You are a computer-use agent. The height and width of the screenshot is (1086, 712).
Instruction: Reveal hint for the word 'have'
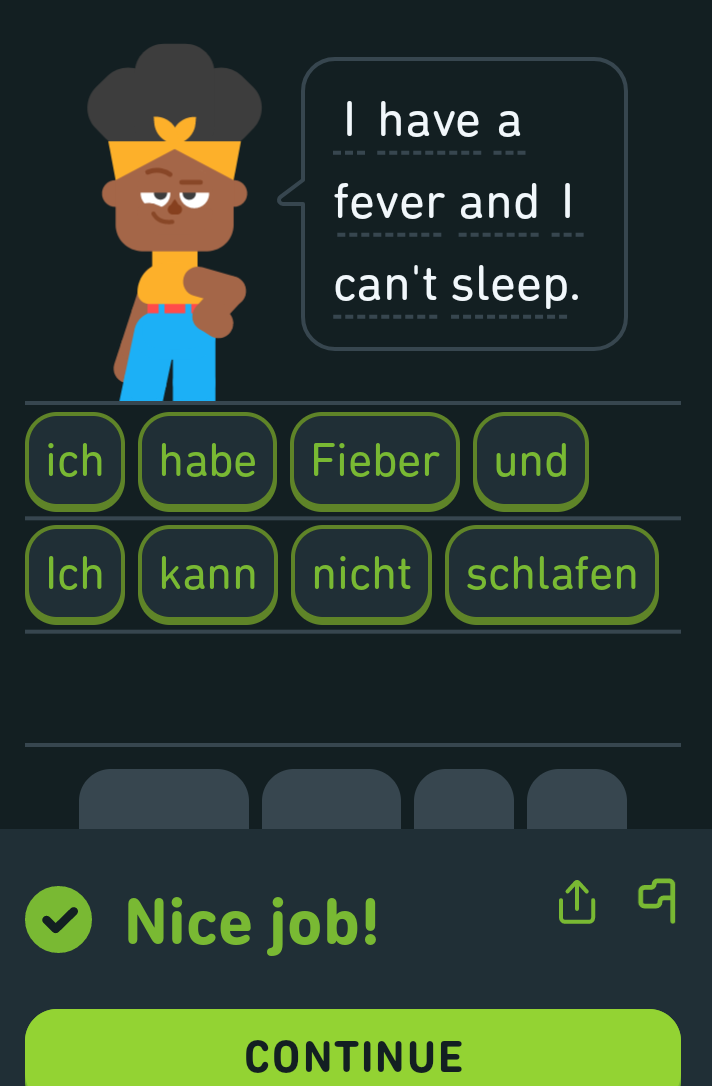coord(429,121)
